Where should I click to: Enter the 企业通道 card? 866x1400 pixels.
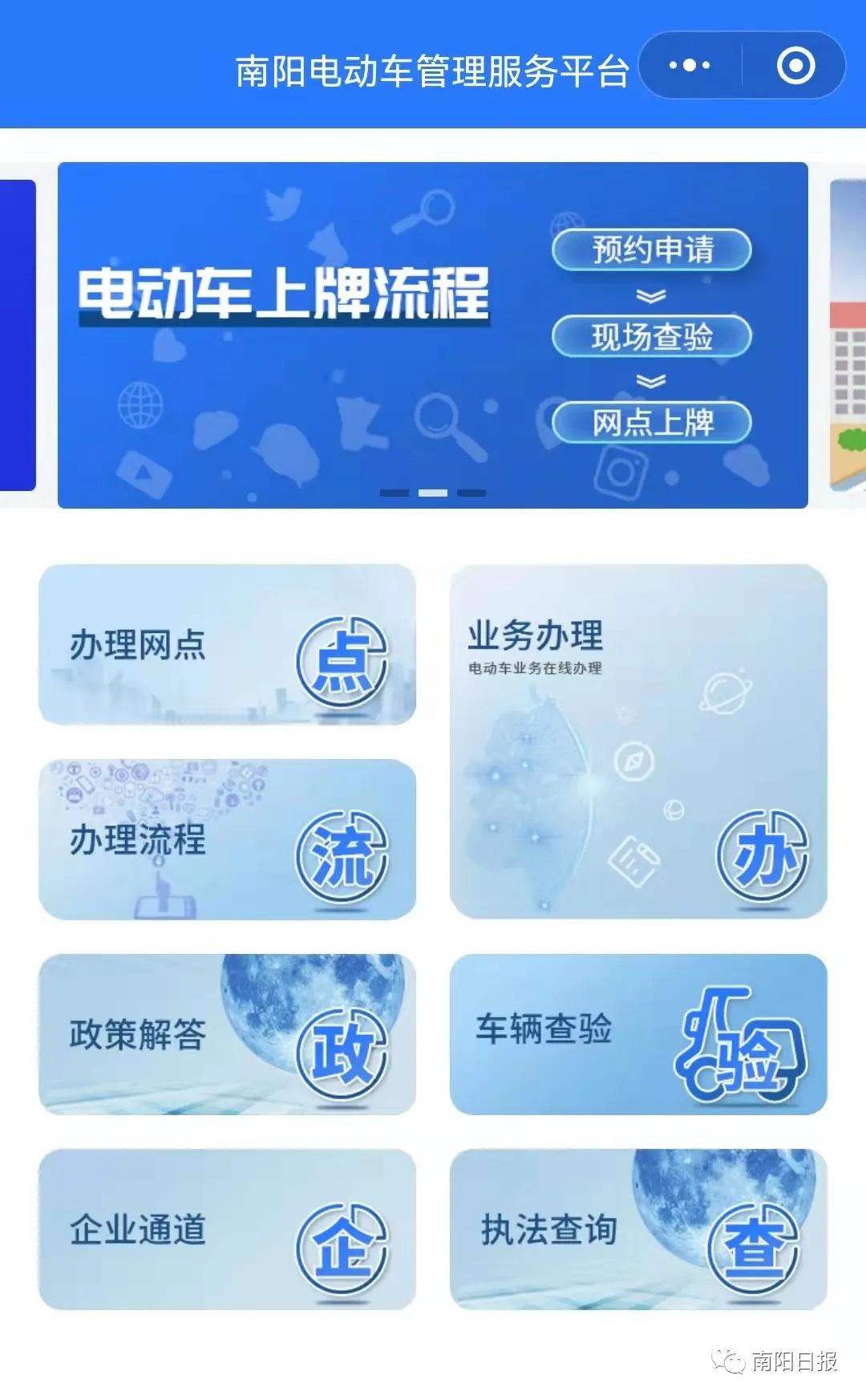click(x=227, y=1229)
